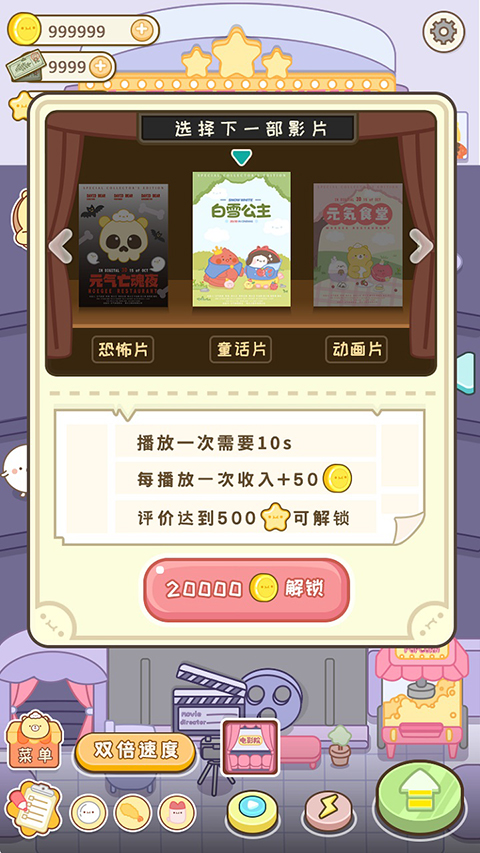Select the 白雪公主 fairy tale poster
This screenshot has height=853, width=480.
coord(241,239)
